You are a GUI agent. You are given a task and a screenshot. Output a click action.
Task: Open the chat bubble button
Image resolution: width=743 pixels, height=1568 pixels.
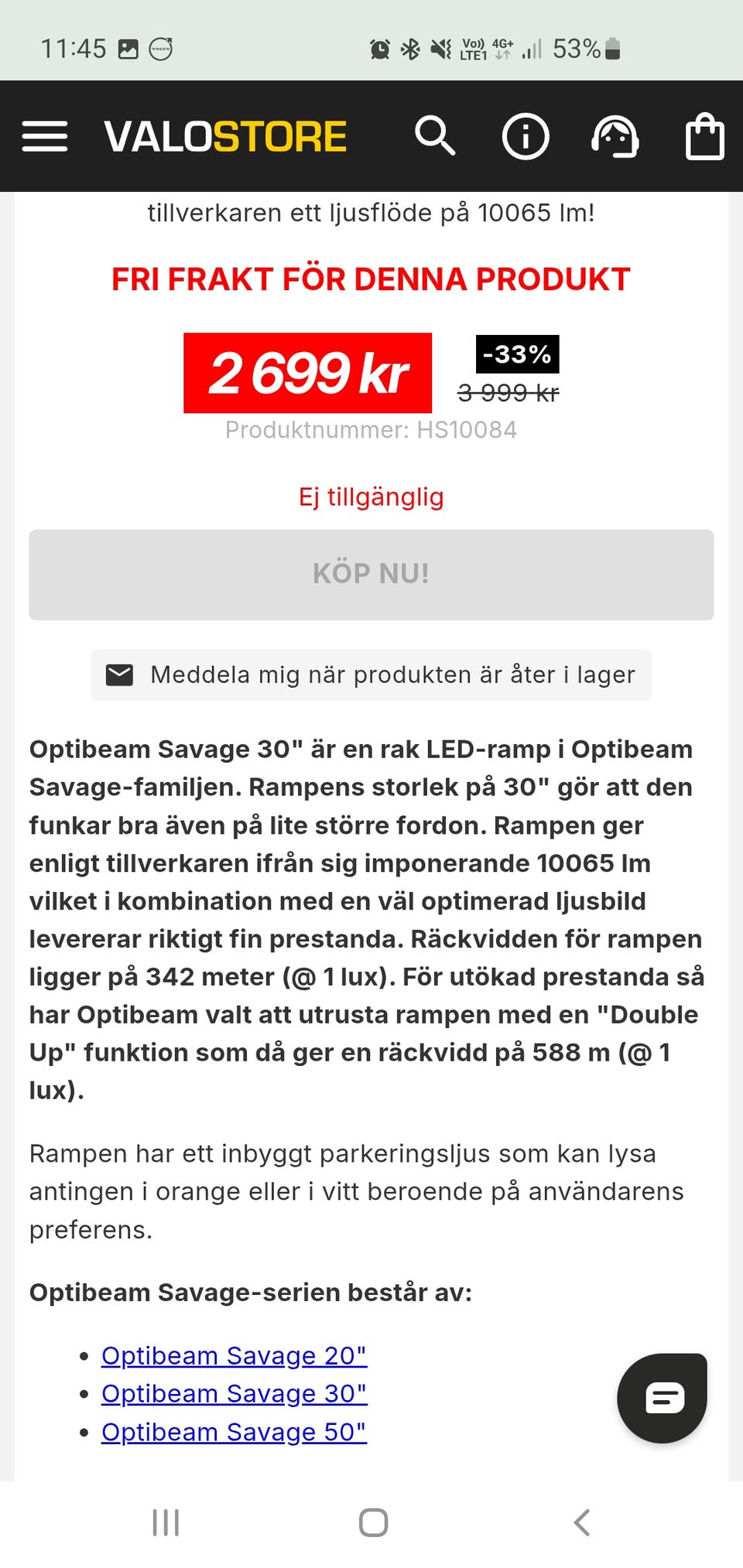tap(663, 1397)
